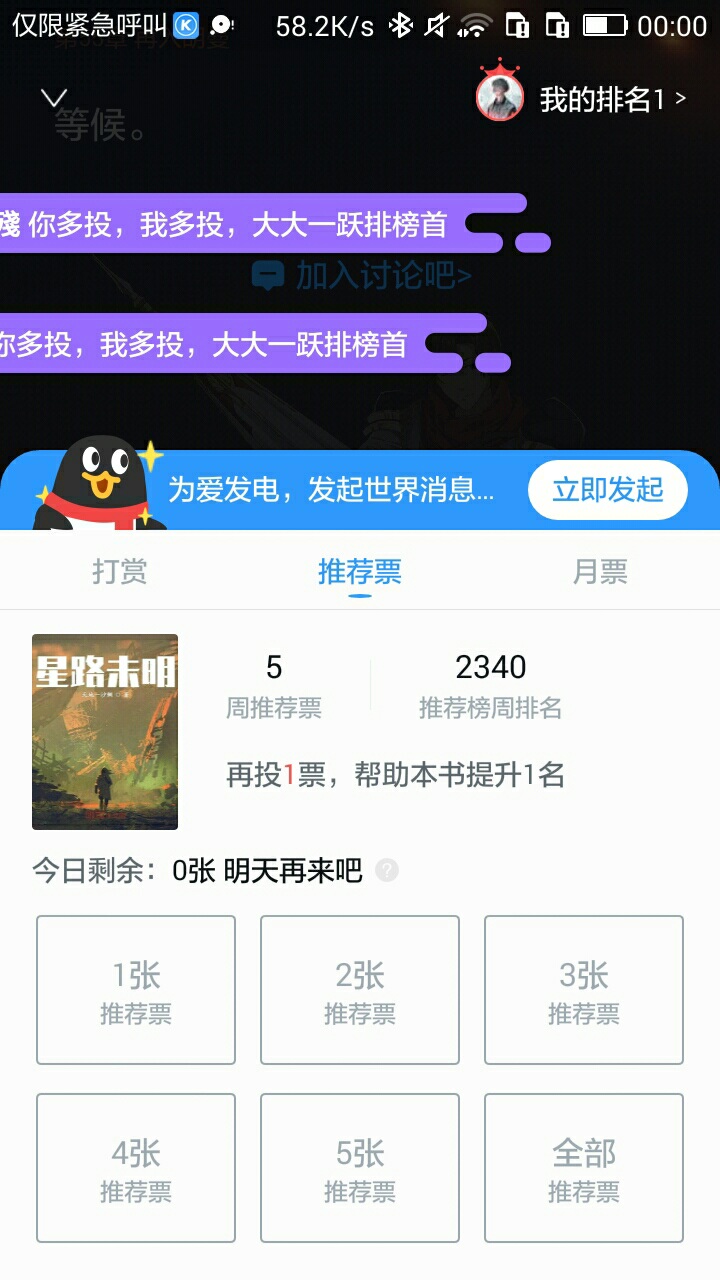Choose 3张 推荐票
The width and height of the screenshot is (720, 1280).
tap(584, 990)
